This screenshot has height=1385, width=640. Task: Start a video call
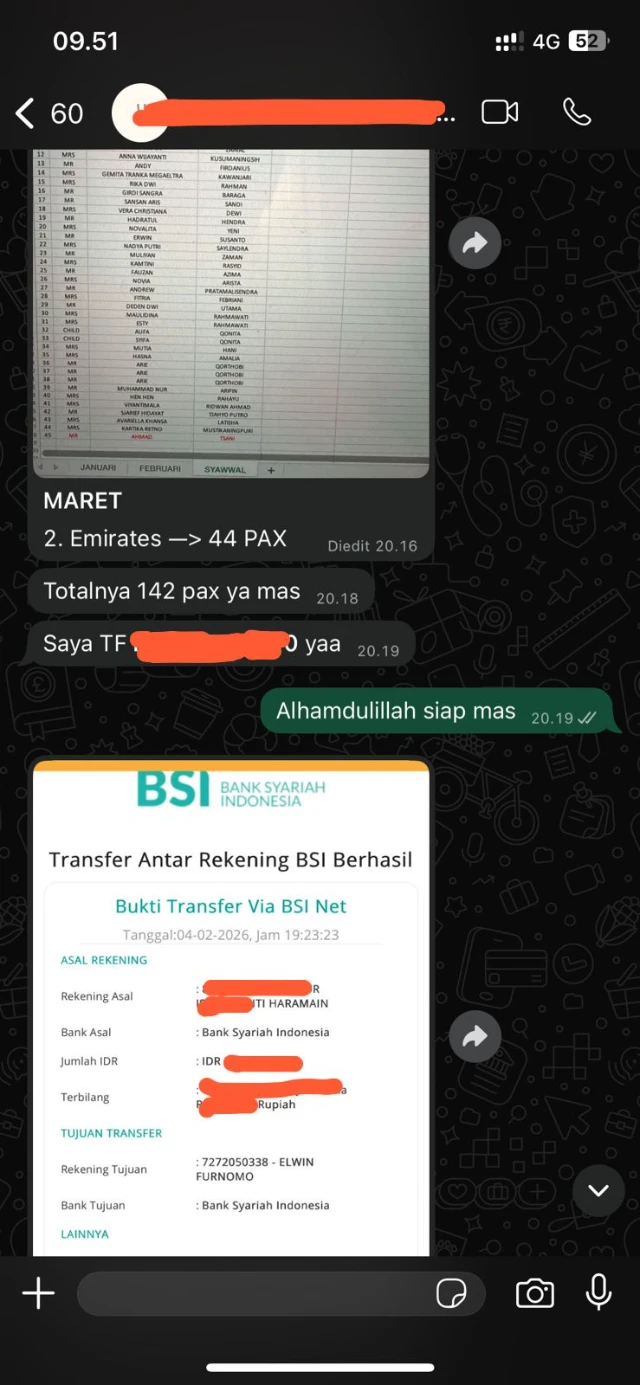click(x=500, y=112)
